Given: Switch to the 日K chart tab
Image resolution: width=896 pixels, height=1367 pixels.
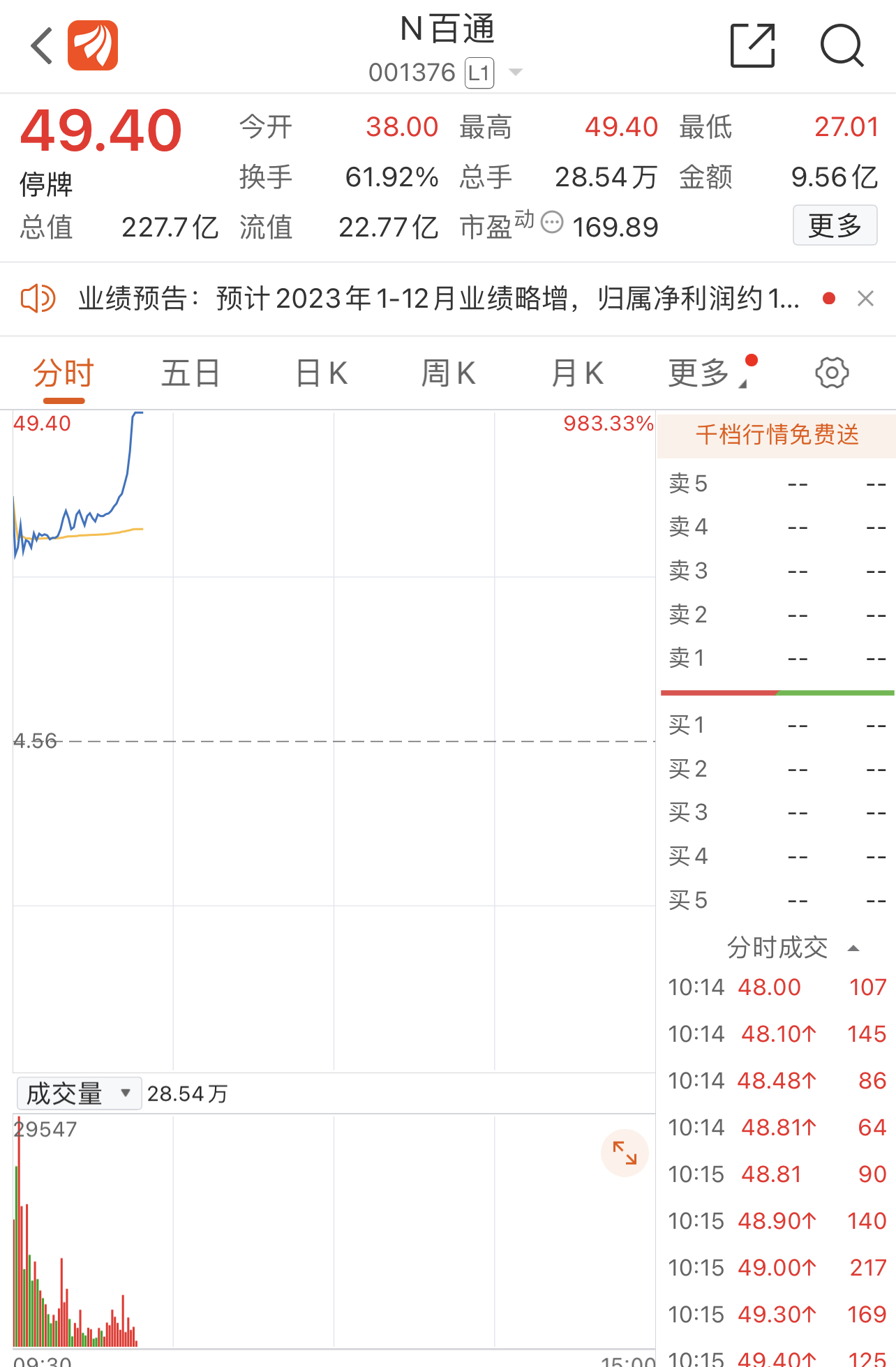Looking at the screenshot, I should coord(321,373).
